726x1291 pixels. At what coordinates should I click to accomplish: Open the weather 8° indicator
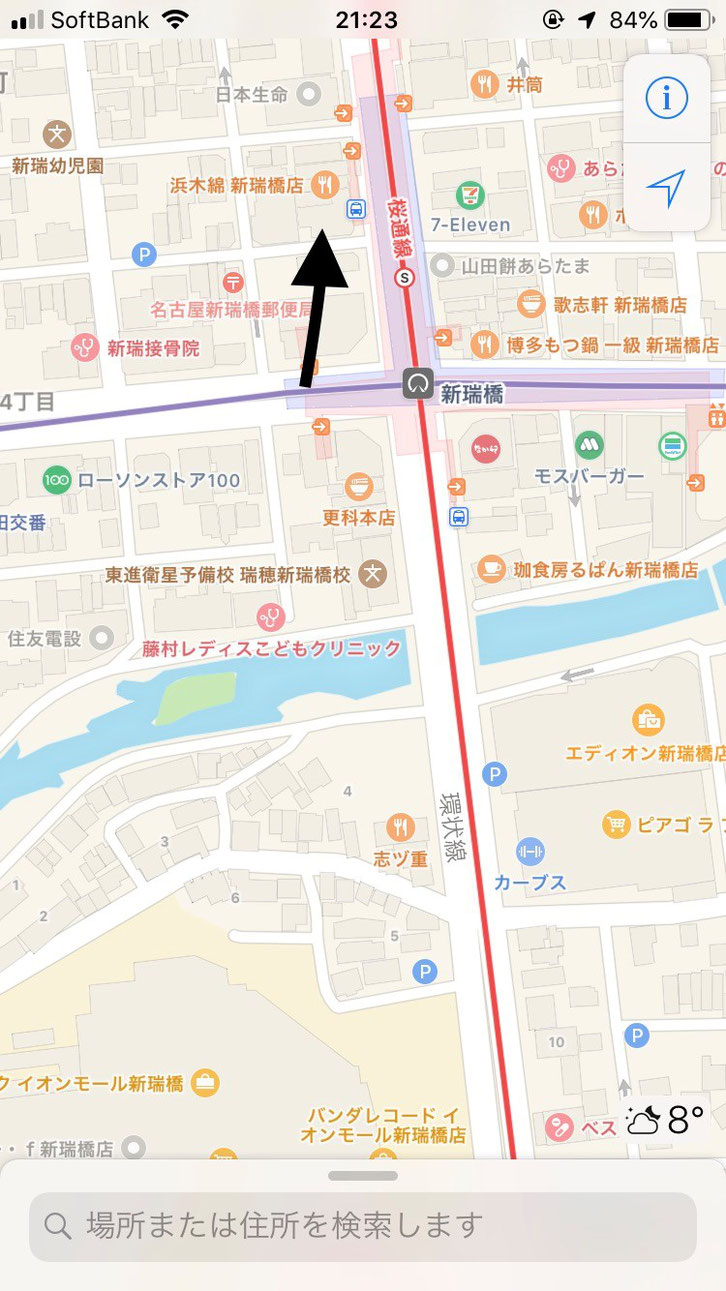click(x=666, y=1120)
